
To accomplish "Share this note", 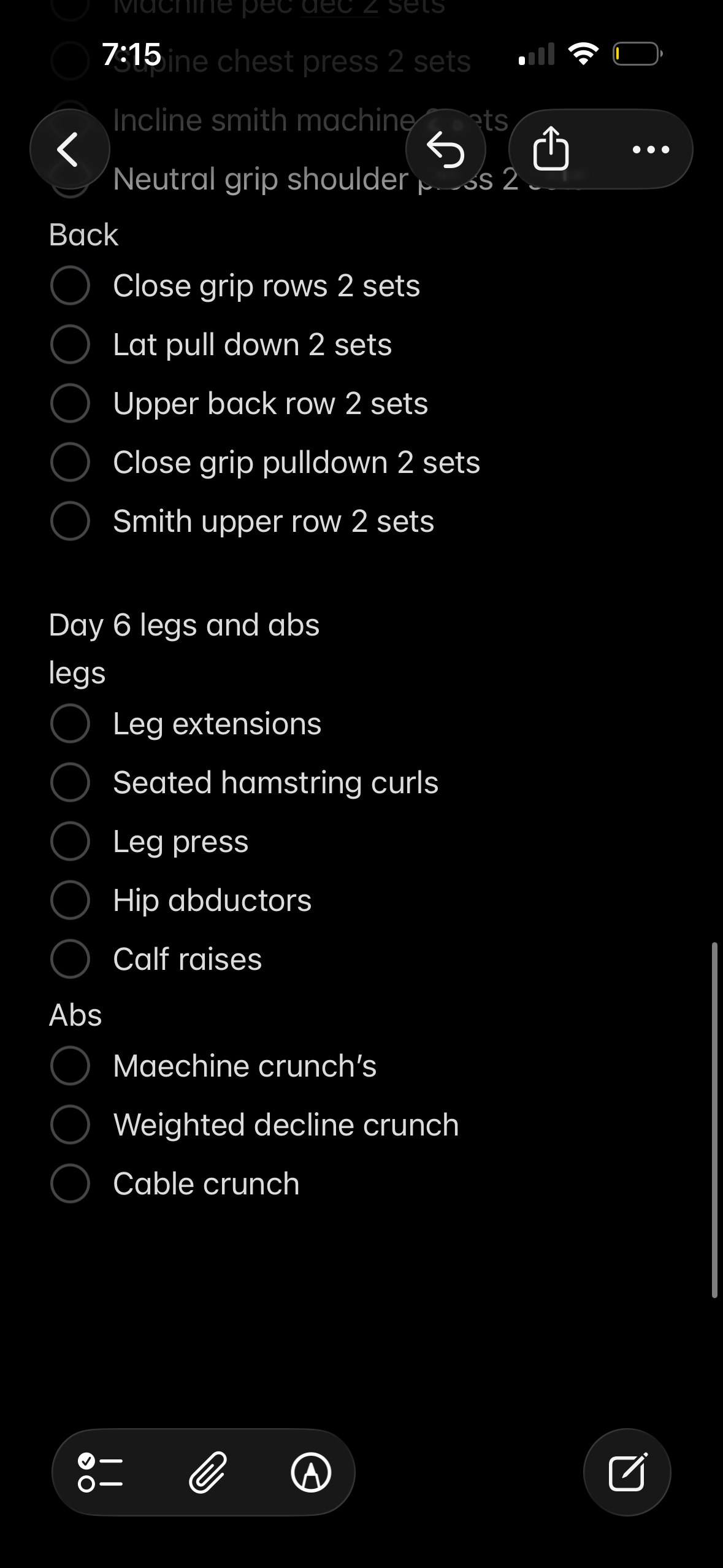I will click(x=551, y=149).
